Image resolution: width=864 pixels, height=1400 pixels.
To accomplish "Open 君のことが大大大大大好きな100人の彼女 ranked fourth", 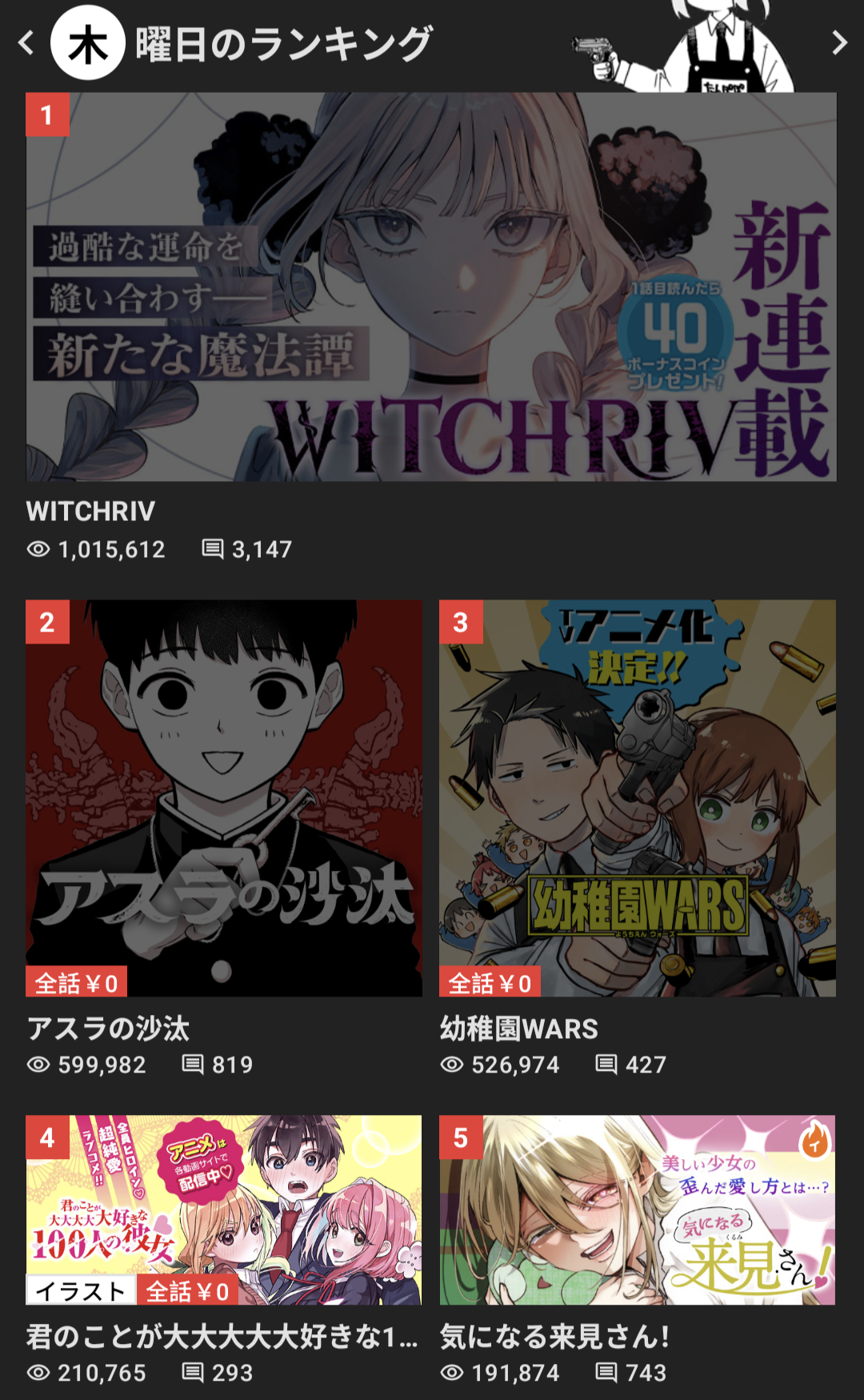I will click(x=224, y=1209).
